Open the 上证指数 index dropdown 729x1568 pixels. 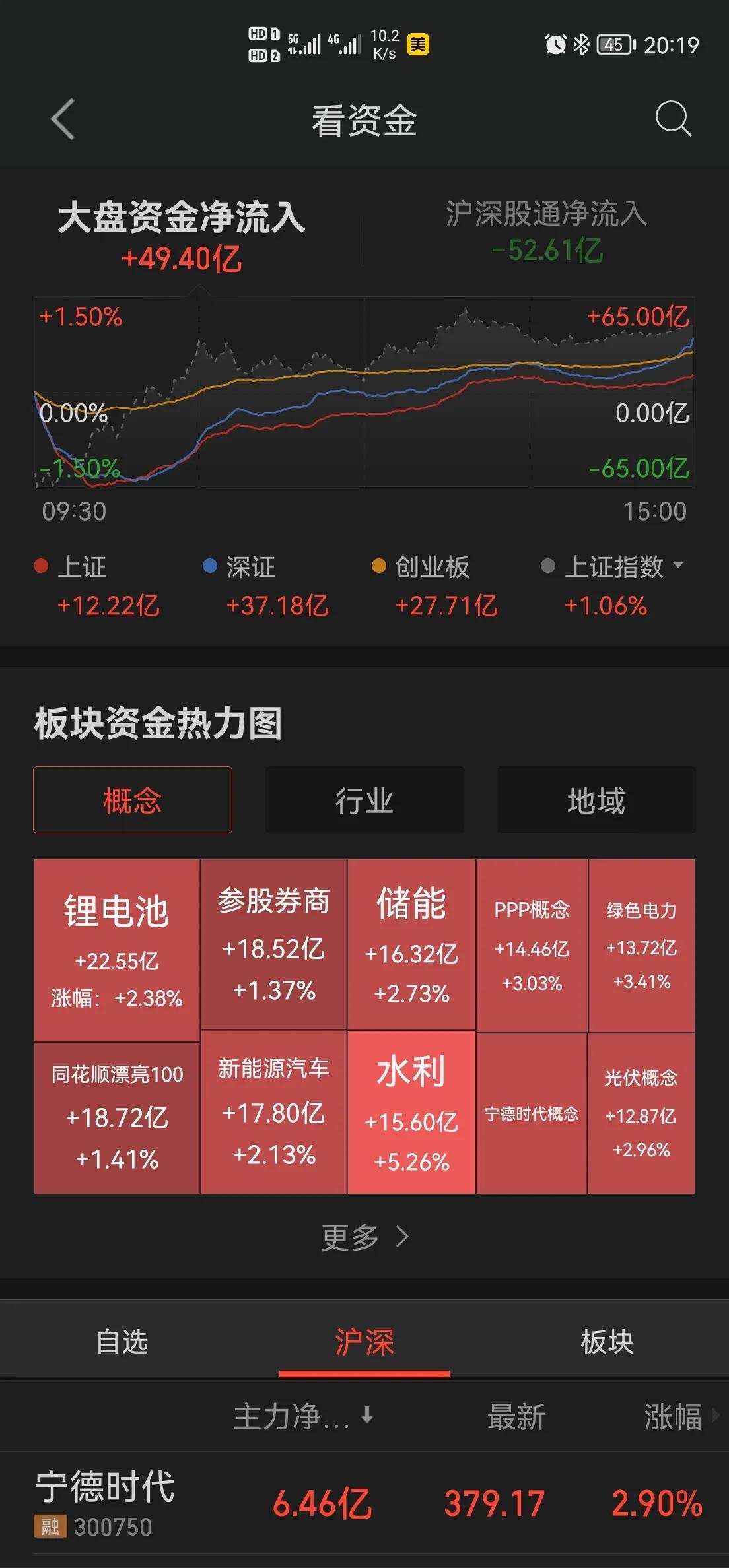click(613, 567)
